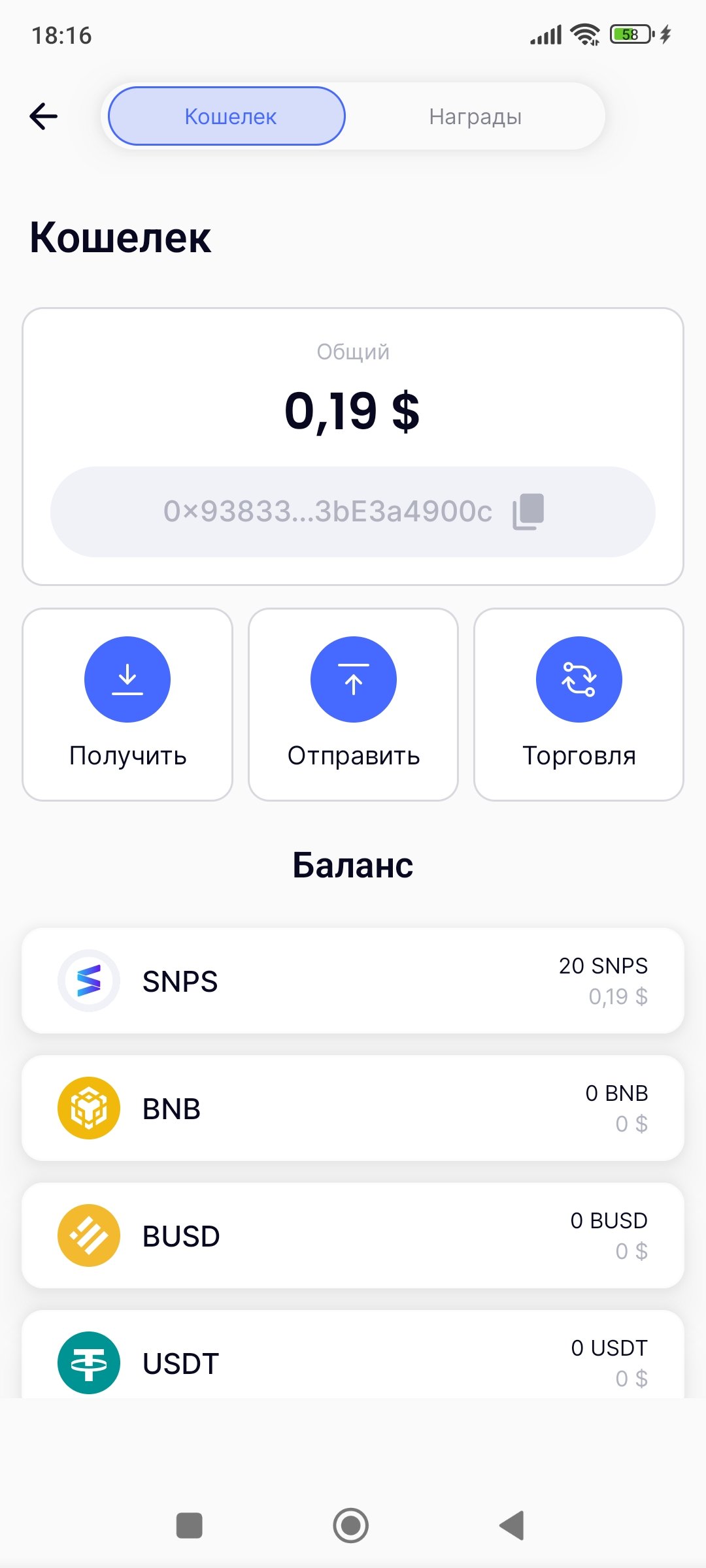706x1568 pixels.
Task: Tap the Получить button
Action: pos(127,704)
